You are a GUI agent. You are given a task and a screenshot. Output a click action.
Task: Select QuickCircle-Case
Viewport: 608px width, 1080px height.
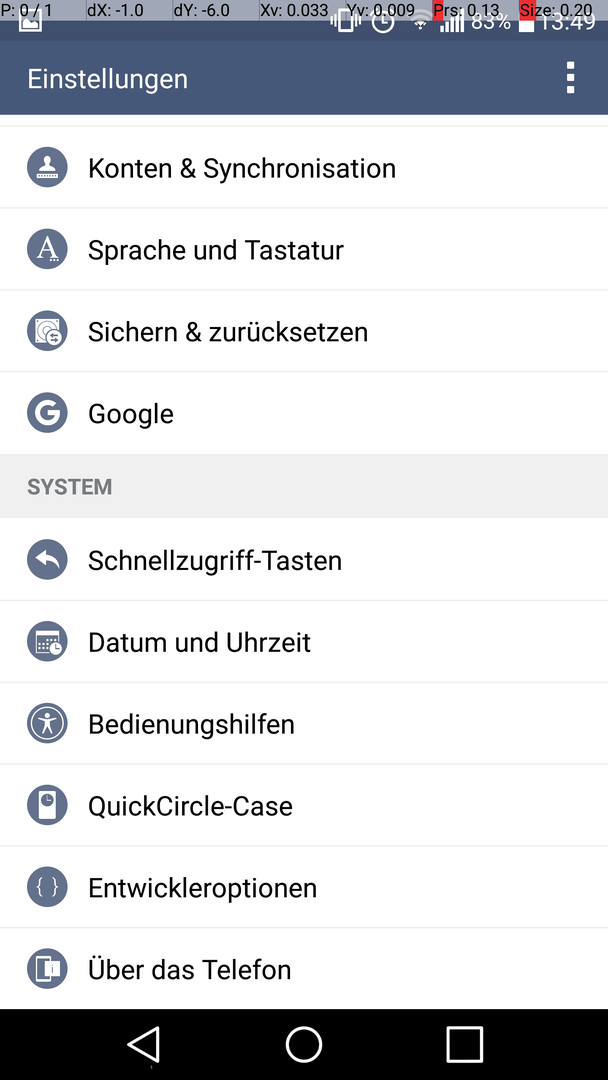pos(304,805)
